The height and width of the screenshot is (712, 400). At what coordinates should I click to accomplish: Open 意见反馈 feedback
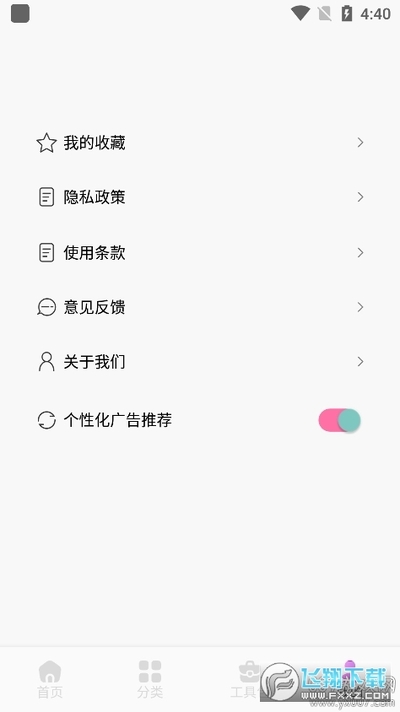[200, 307]
